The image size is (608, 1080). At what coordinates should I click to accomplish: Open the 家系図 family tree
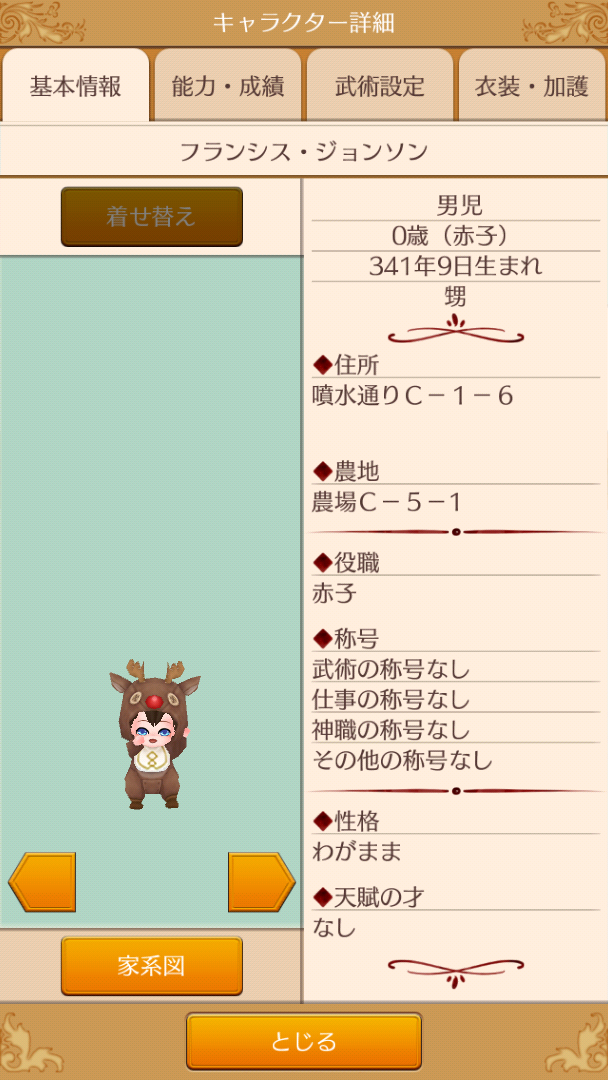click(152, 966)
